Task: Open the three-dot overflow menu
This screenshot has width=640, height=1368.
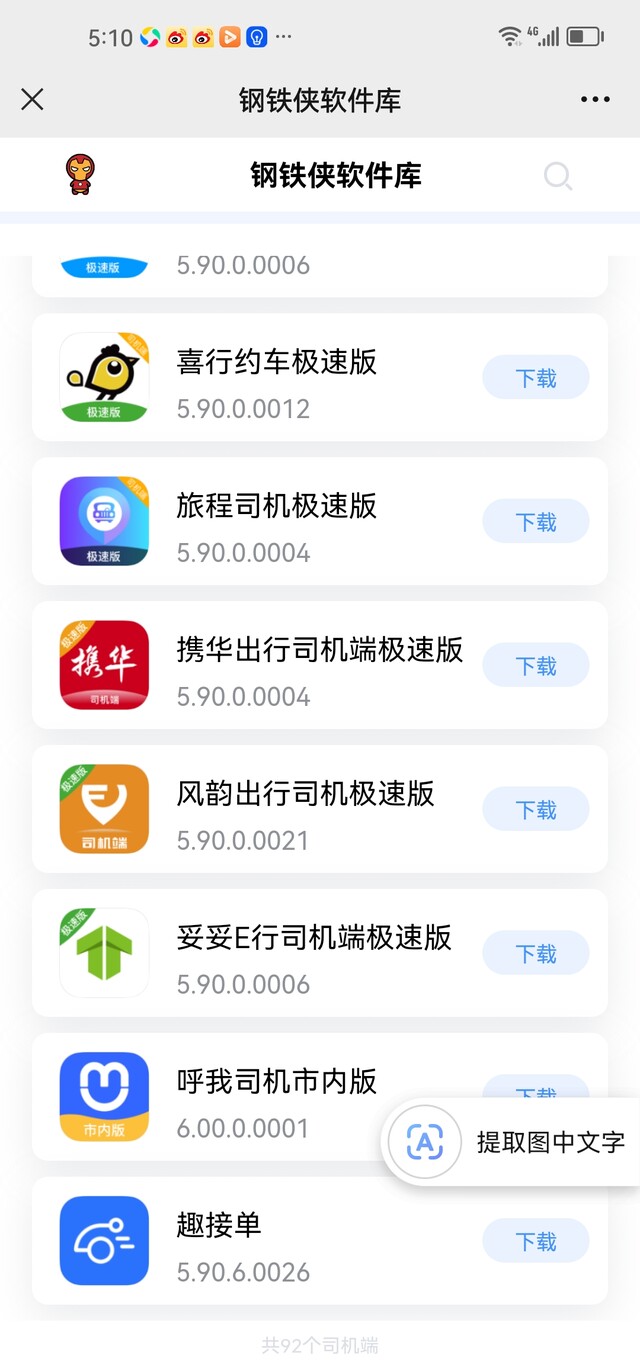Action: [595, 99]
